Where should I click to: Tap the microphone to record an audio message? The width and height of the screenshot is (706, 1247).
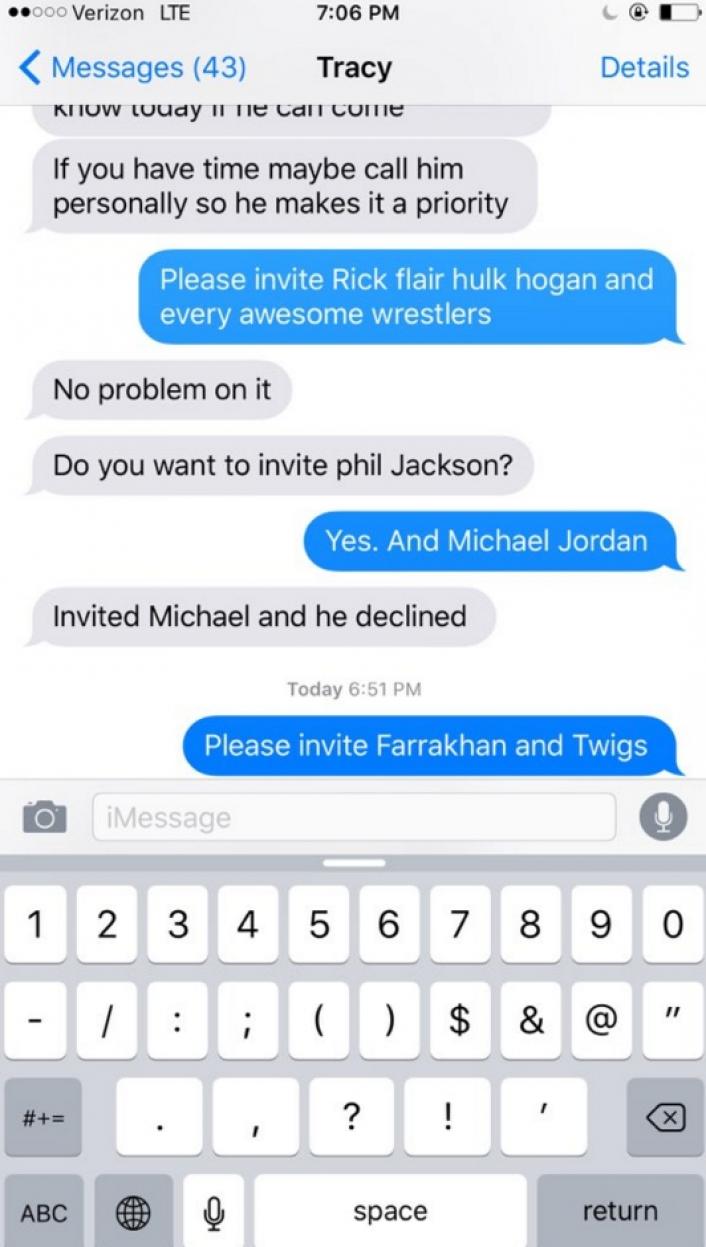tap(663, 817)
